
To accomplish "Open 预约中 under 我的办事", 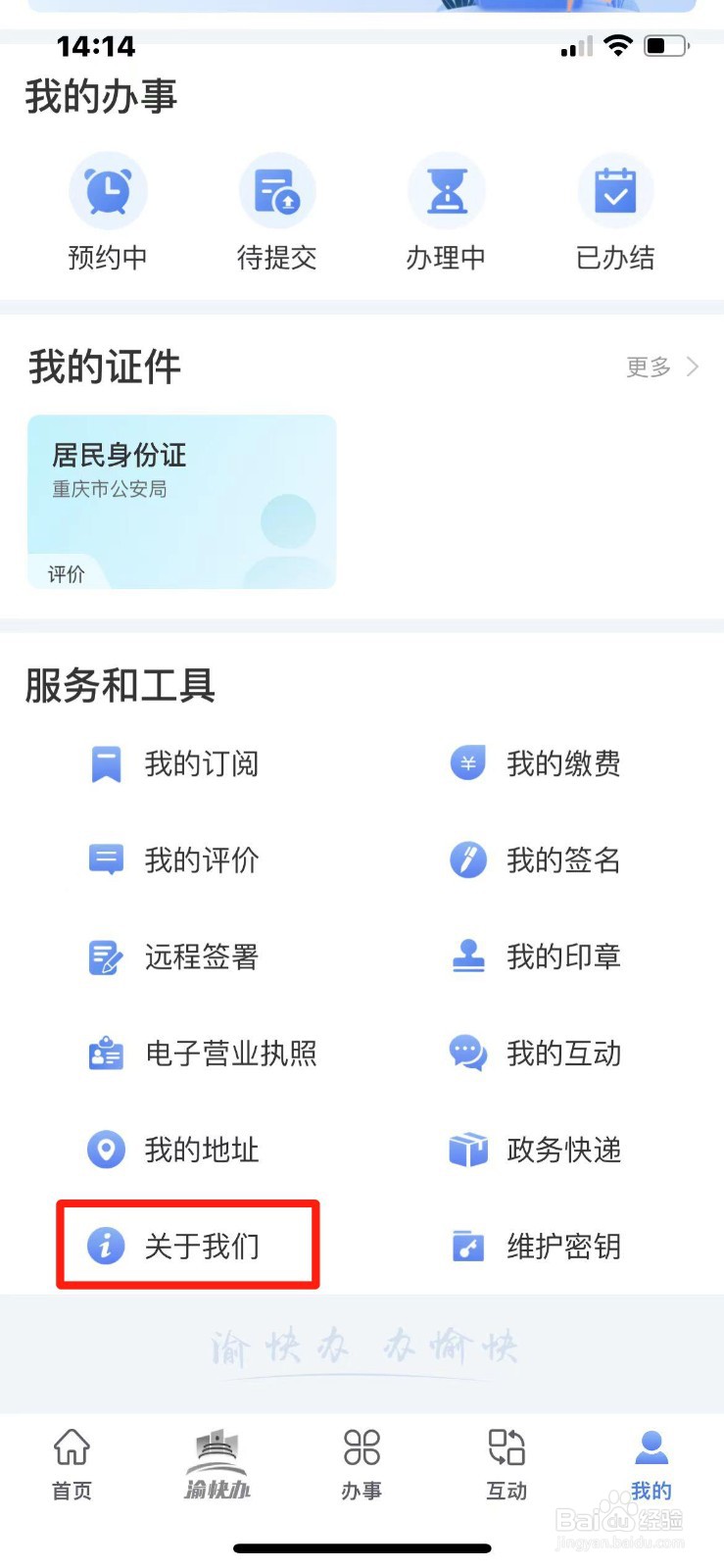I will tap(108, 213).
